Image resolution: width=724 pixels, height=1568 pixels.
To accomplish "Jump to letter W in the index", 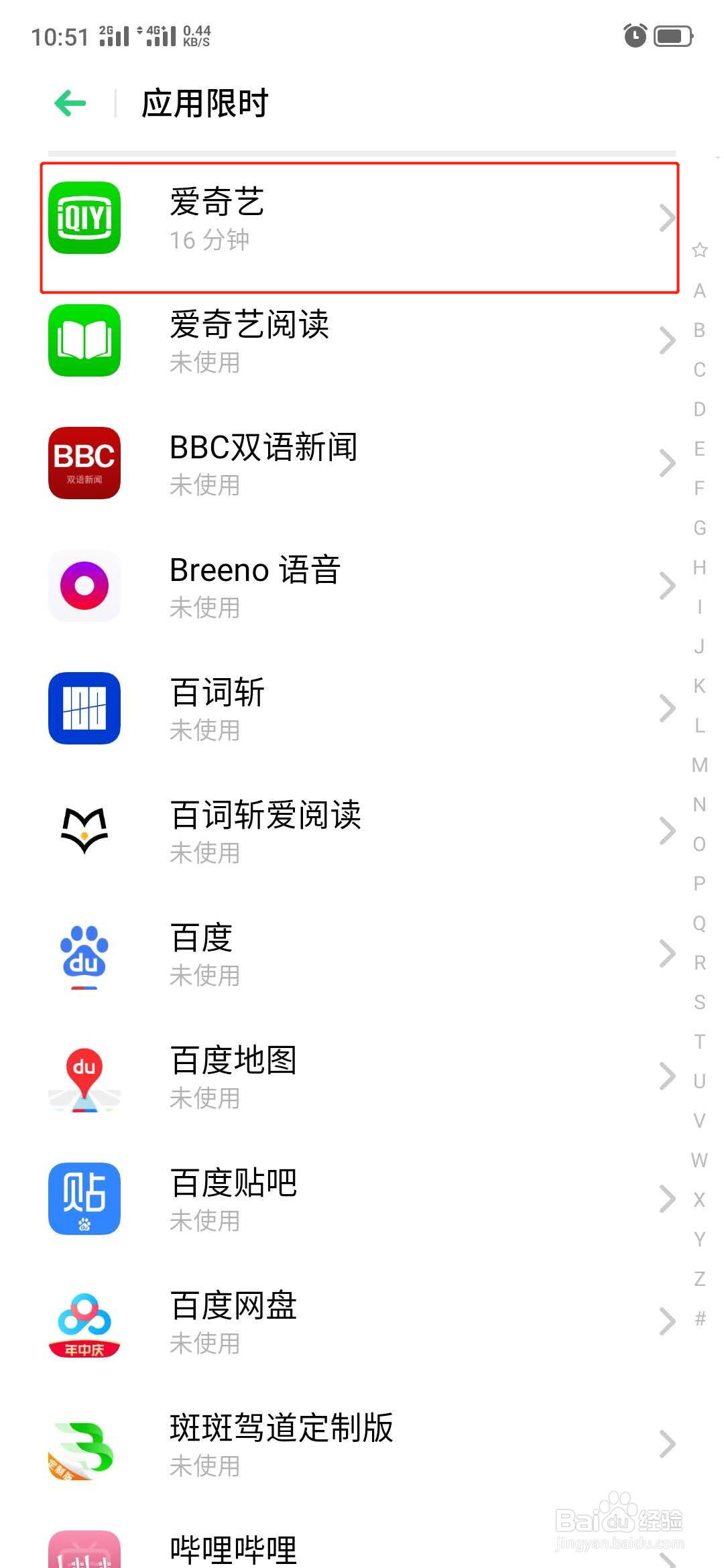I will point(699,1161).
